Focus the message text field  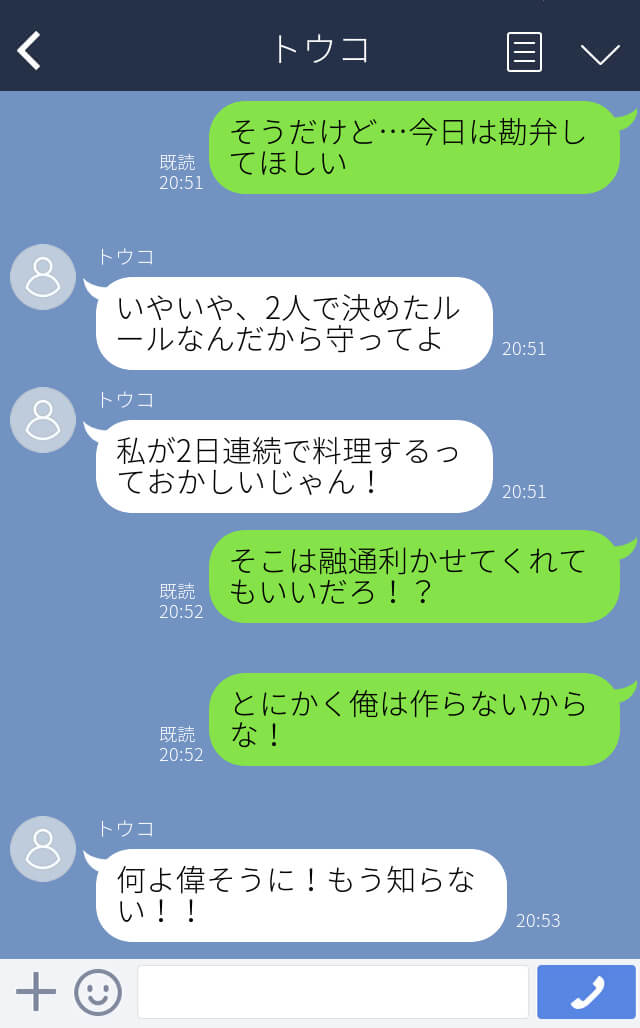(x=333, y=992)
